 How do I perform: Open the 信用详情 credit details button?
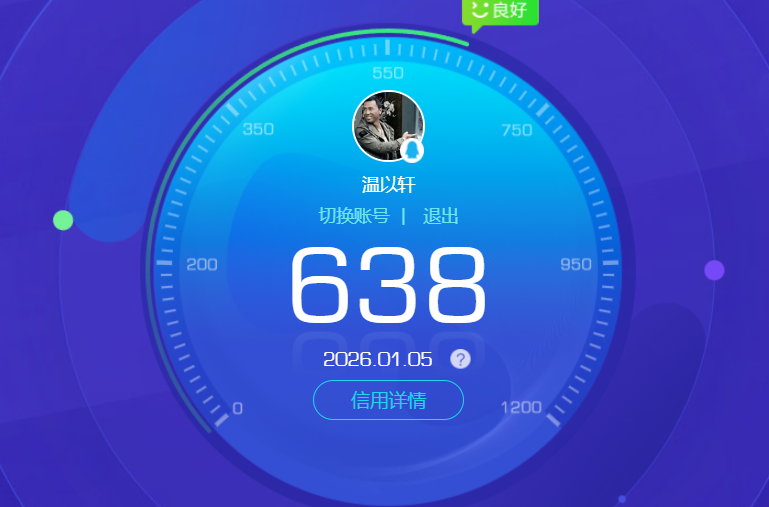pyautogui.click(x=388, y=400)
